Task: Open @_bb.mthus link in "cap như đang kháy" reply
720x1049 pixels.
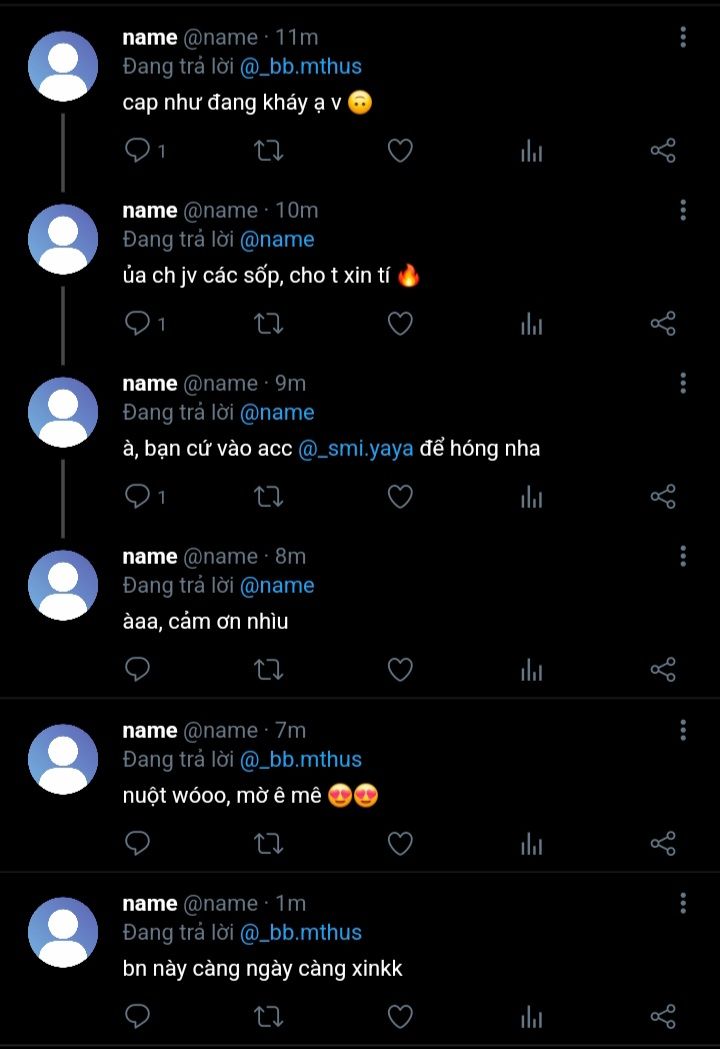Action: coord(301,66)
